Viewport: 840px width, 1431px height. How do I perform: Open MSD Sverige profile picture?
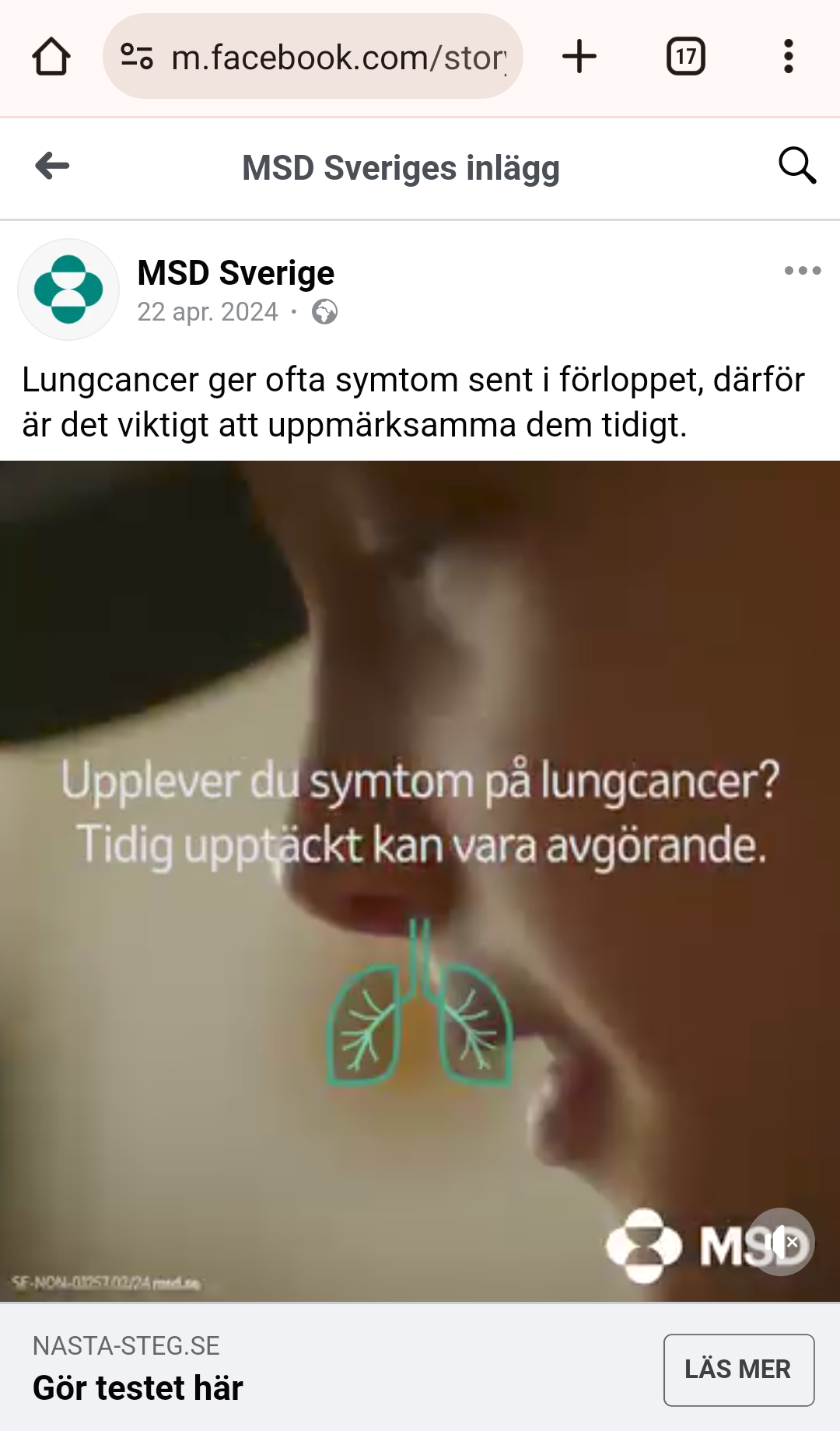tap(68, 289)
